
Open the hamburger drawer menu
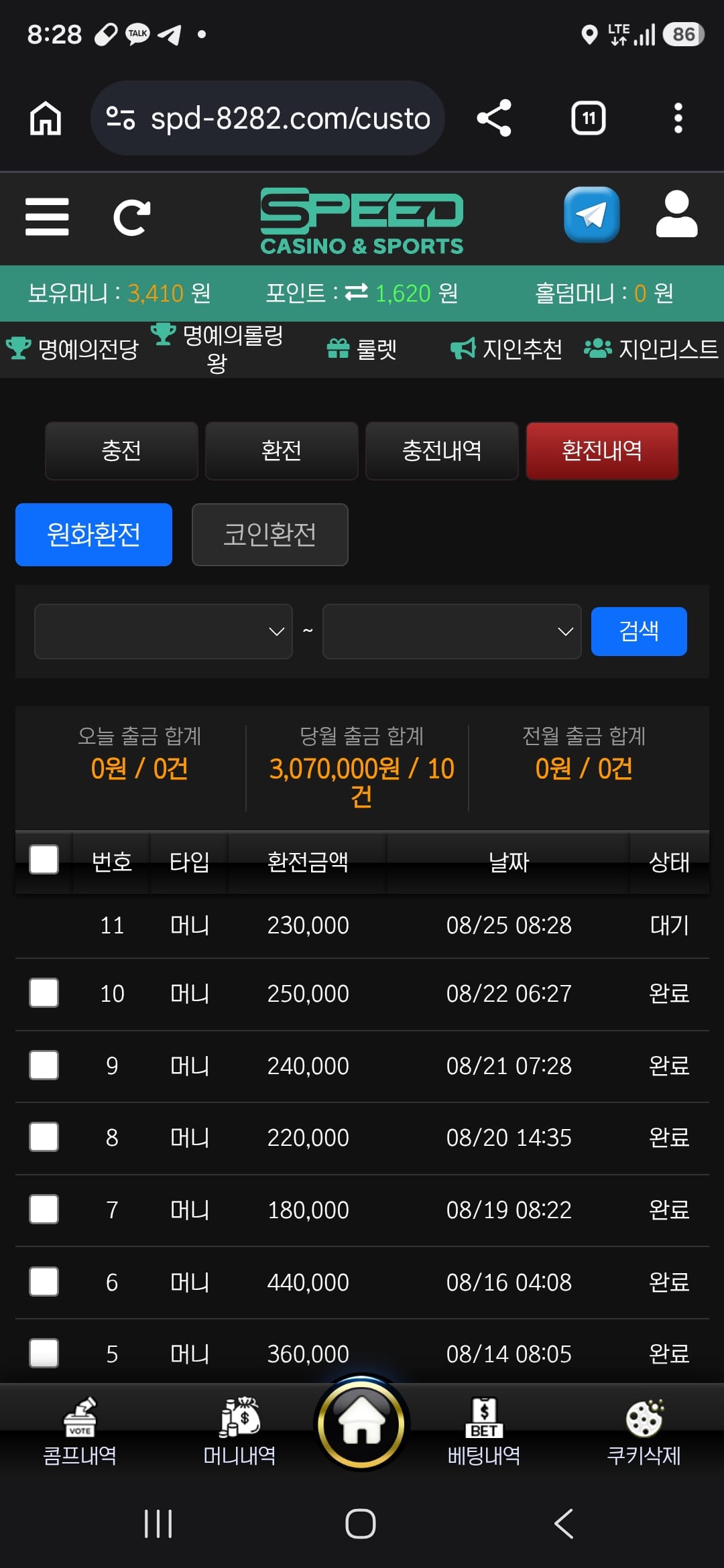[47, 216]
